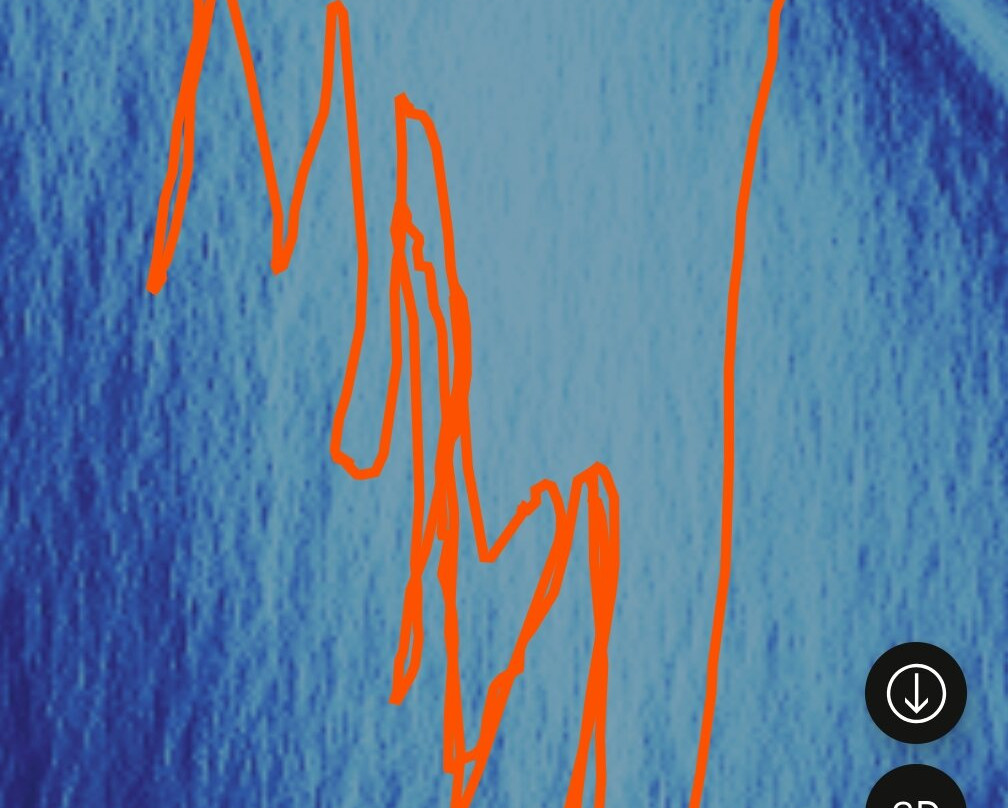Toggle the 3D map view button
The height and width of the screenshot is (808, 1008).
click(x=915, y=794)
